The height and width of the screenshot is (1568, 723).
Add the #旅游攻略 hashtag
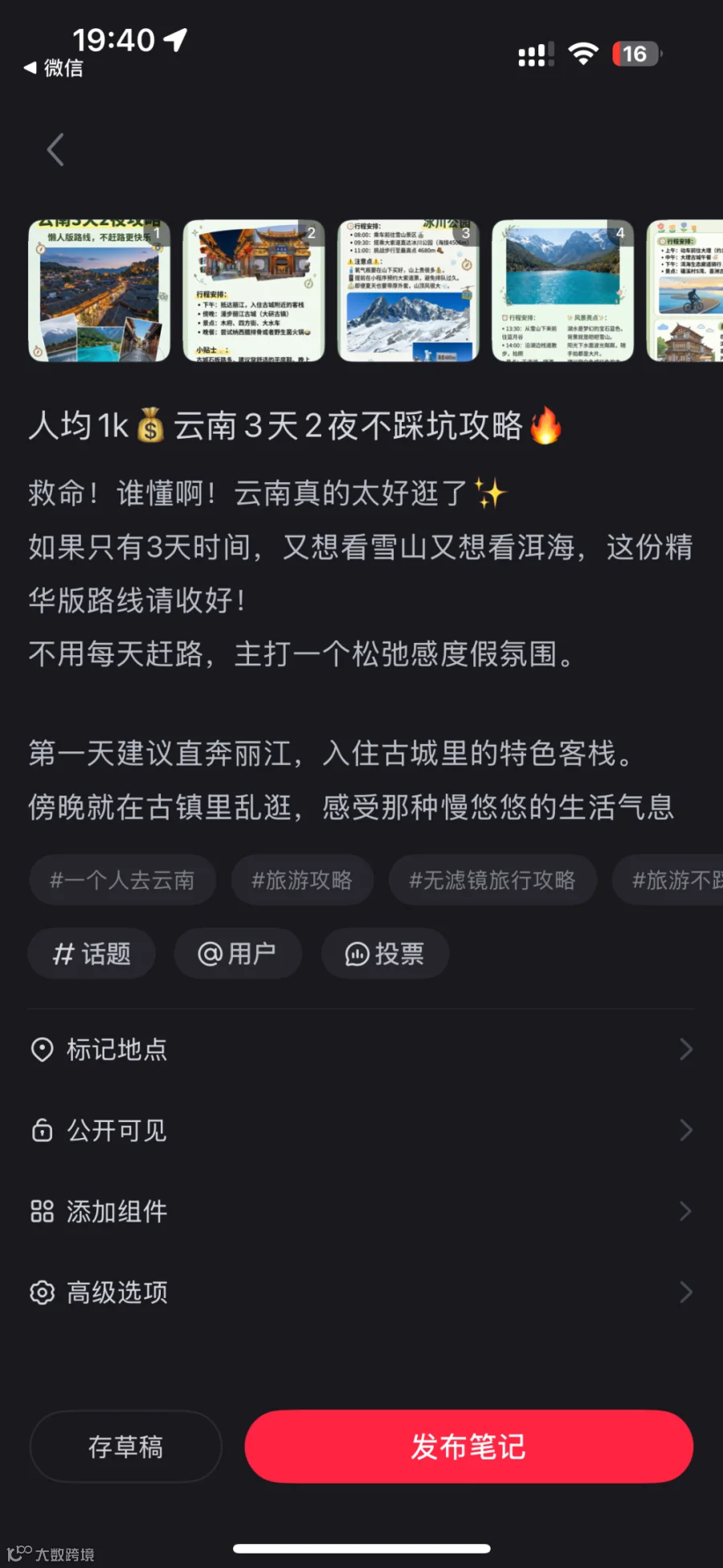(x=302, y=880)
